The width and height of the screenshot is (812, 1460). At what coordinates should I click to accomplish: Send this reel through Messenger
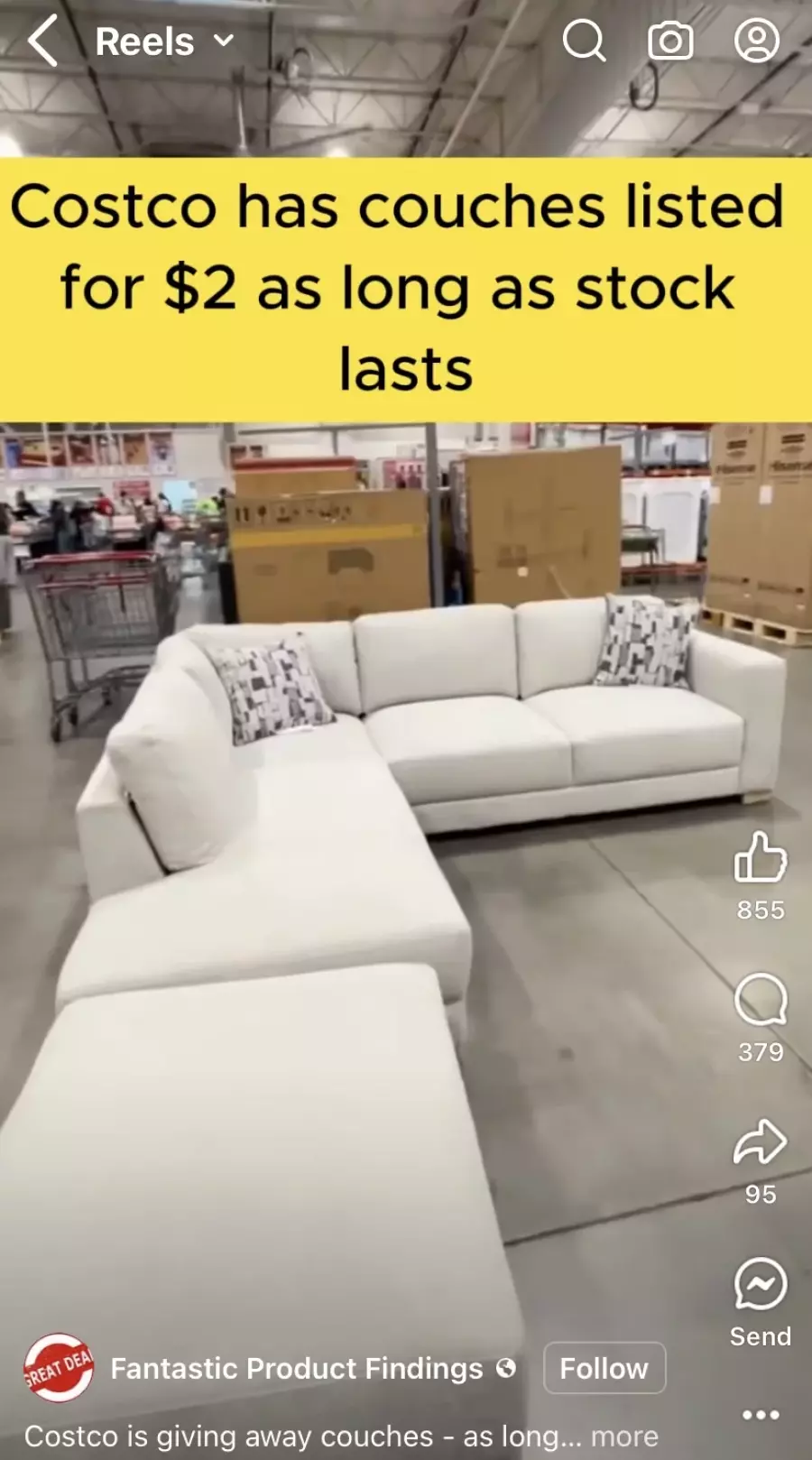pyautogui.click(x=760, y=1284)
